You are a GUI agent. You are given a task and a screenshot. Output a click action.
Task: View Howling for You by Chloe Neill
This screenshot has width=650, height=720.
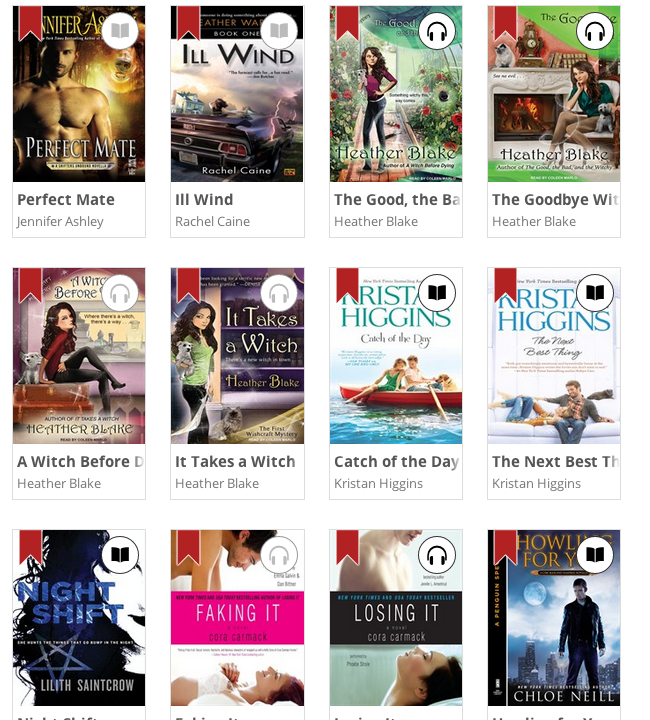coord(554,620)
